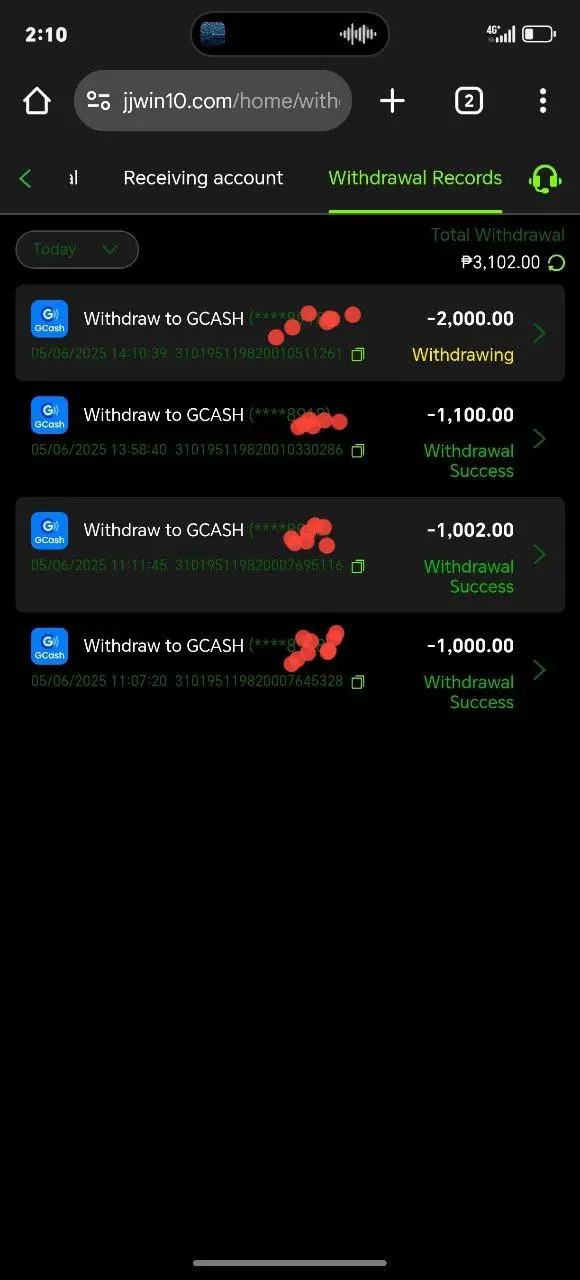Open the -1,000.00 withdrawal record
Screen dimensions: 580x1280
(290, 669)
